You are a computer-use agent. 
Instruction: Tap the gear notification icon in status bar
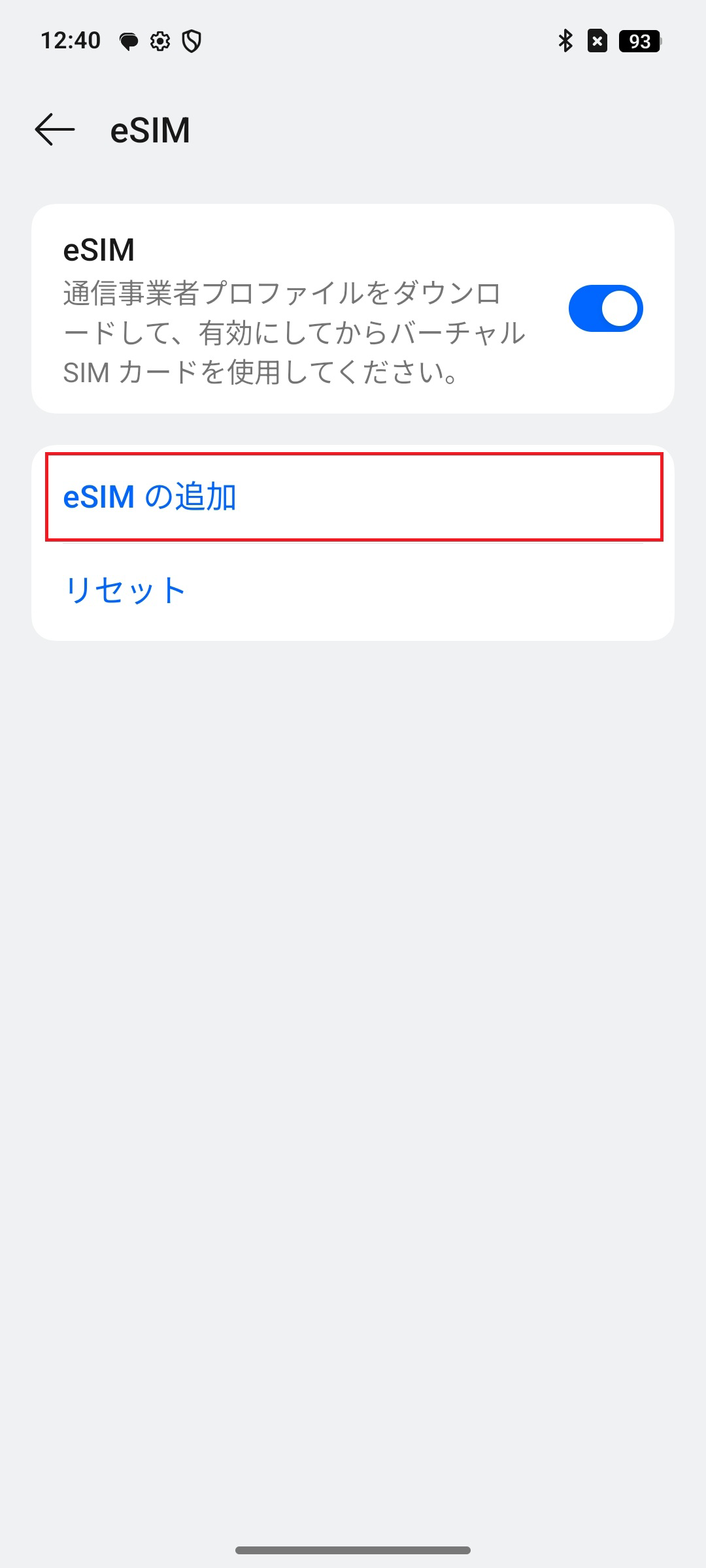pos(160,41)
